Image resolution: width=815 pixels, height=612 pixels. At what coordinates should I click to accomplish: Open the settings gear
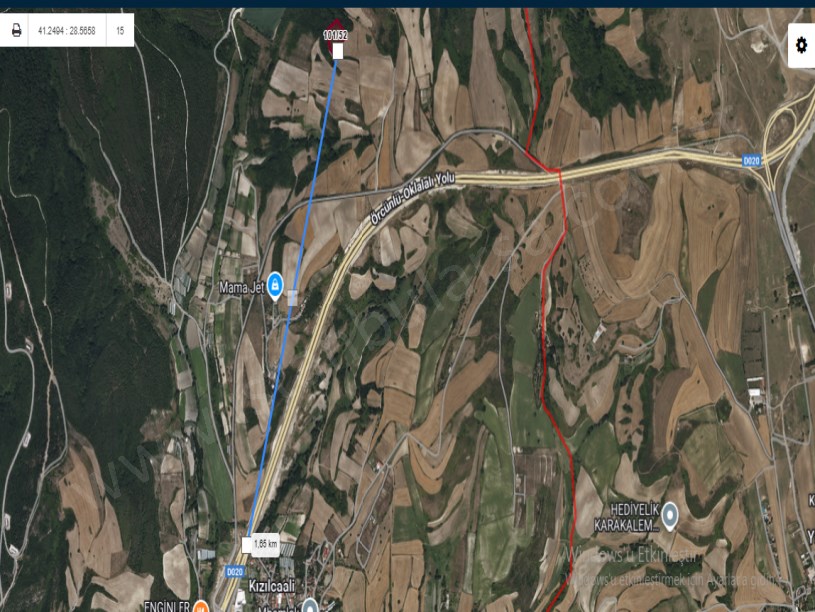[x=801, y=45]
